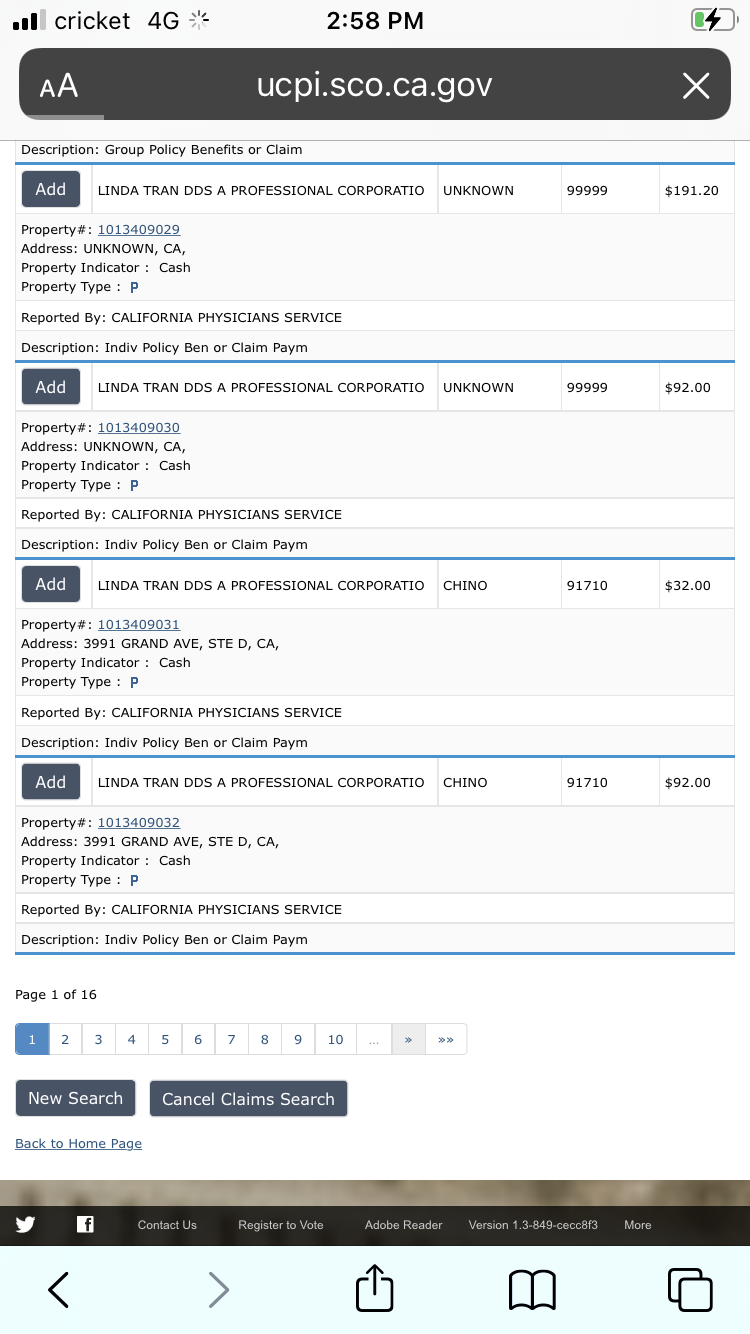Open Contact Us in the footer
Viewport: 750px width, 1334px height.
(167, 1225)
